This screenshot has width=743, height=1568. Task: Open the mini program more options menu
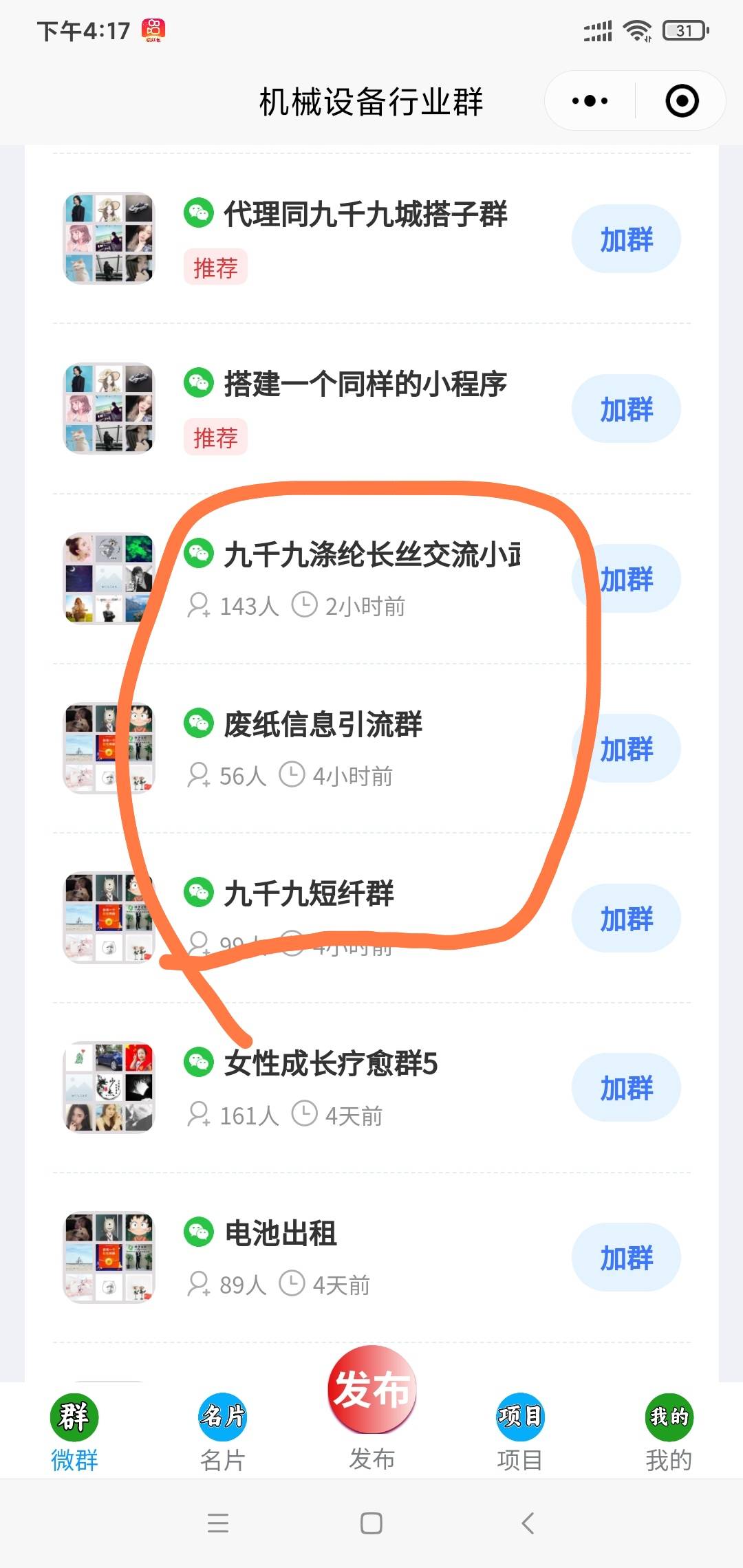590,101
